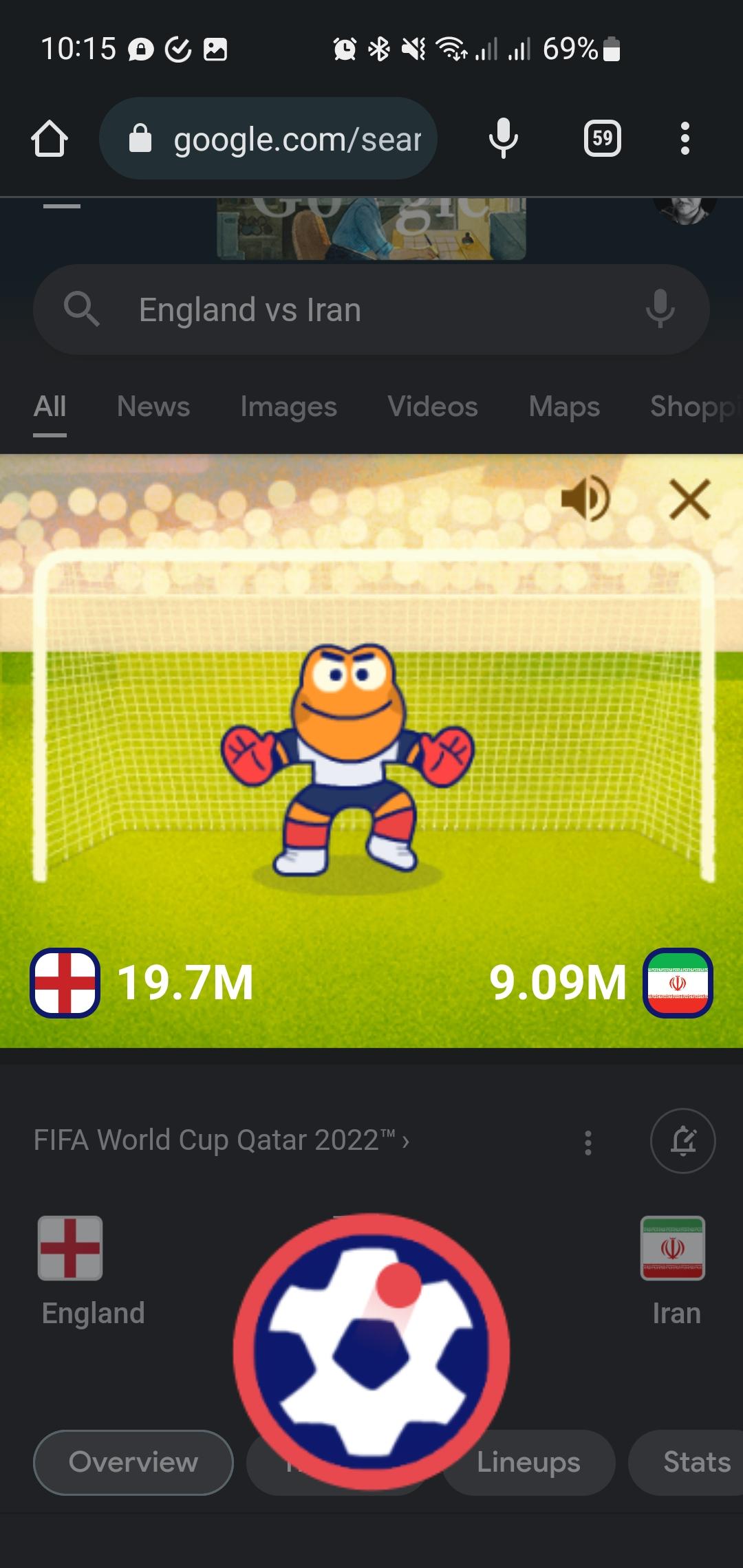Switch to the Images tab
This screenshot has height=1568, width=743.
click(x=289, y=406)
